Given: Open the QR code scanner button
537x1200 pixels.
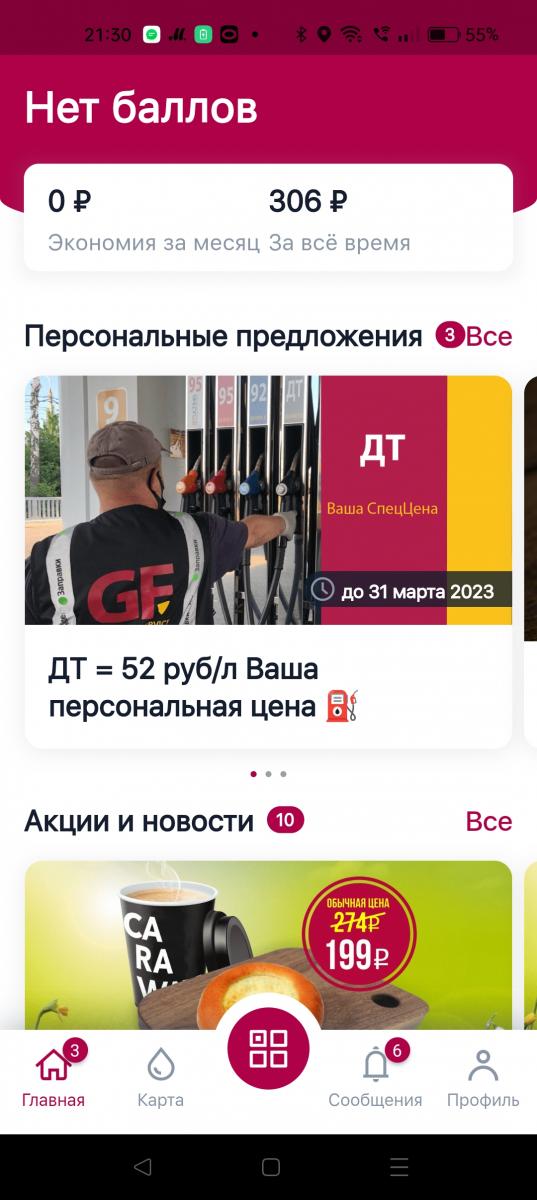Looking at the screenshot, I should pyautogui.click(x=268, y=1048).
